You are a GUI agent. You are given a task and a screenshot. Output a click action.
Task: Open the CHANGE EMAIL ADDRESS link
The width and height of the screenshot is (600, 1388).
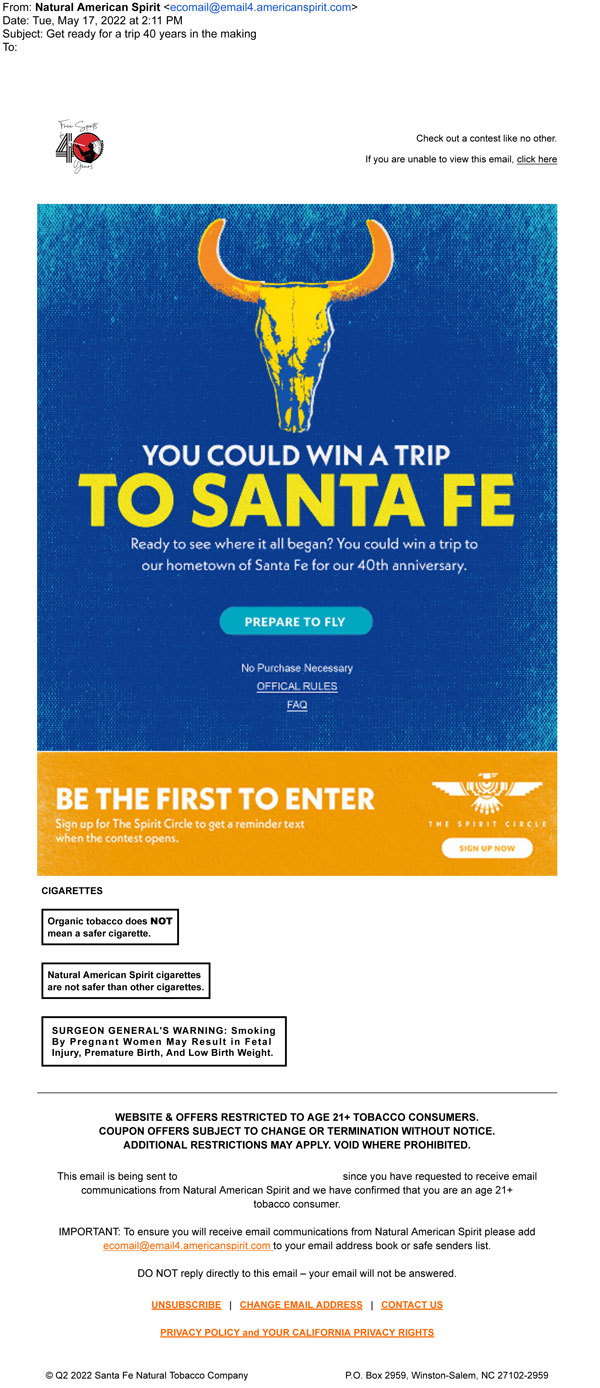click(301, 1305)
